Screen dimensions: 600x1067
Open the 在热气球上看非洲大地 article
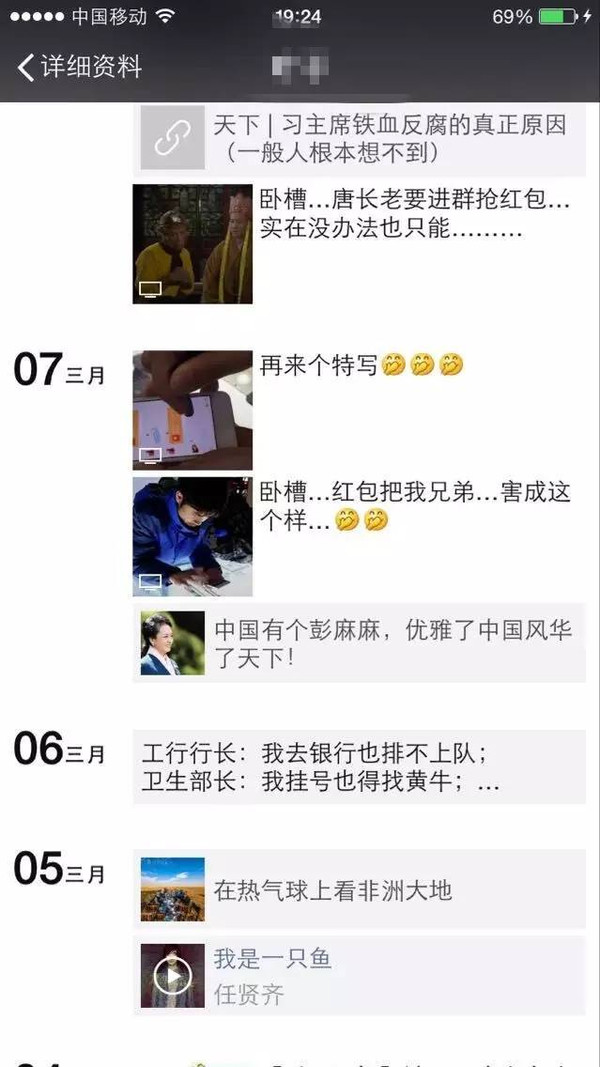(x=359, y=889)
